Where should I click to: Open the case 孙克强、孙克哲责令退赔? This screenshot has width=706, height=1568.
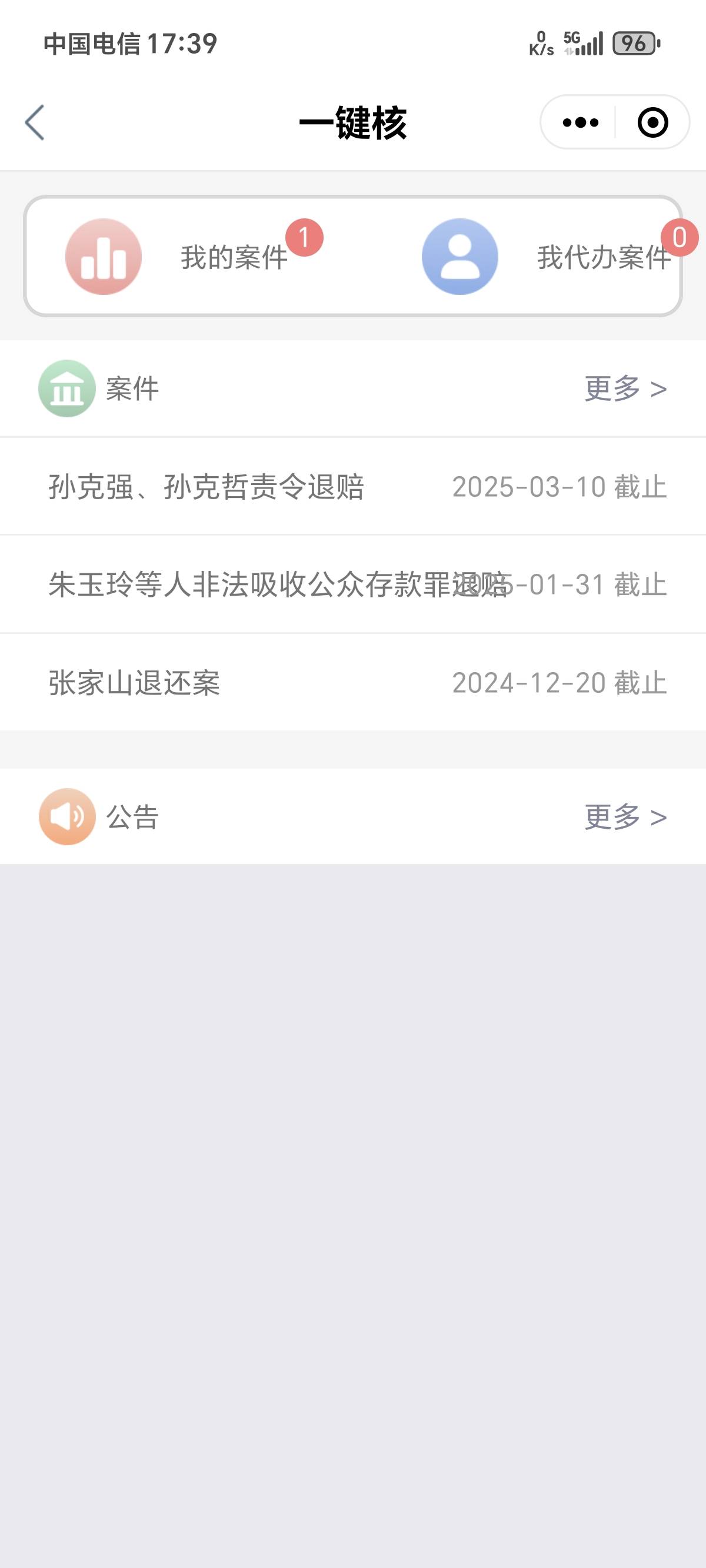coord(353,486)
